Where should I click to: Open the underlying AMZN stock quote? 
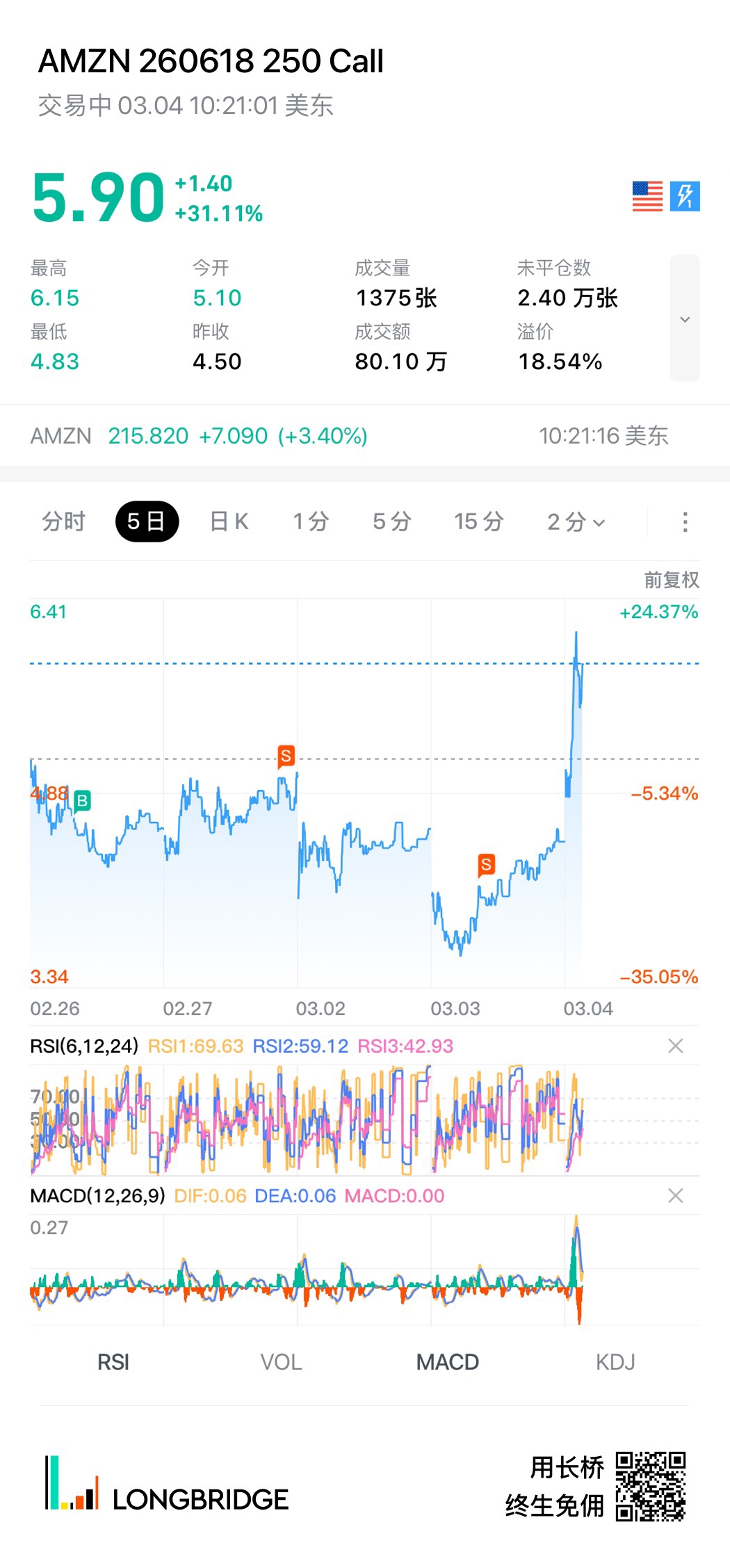point(199,436)
